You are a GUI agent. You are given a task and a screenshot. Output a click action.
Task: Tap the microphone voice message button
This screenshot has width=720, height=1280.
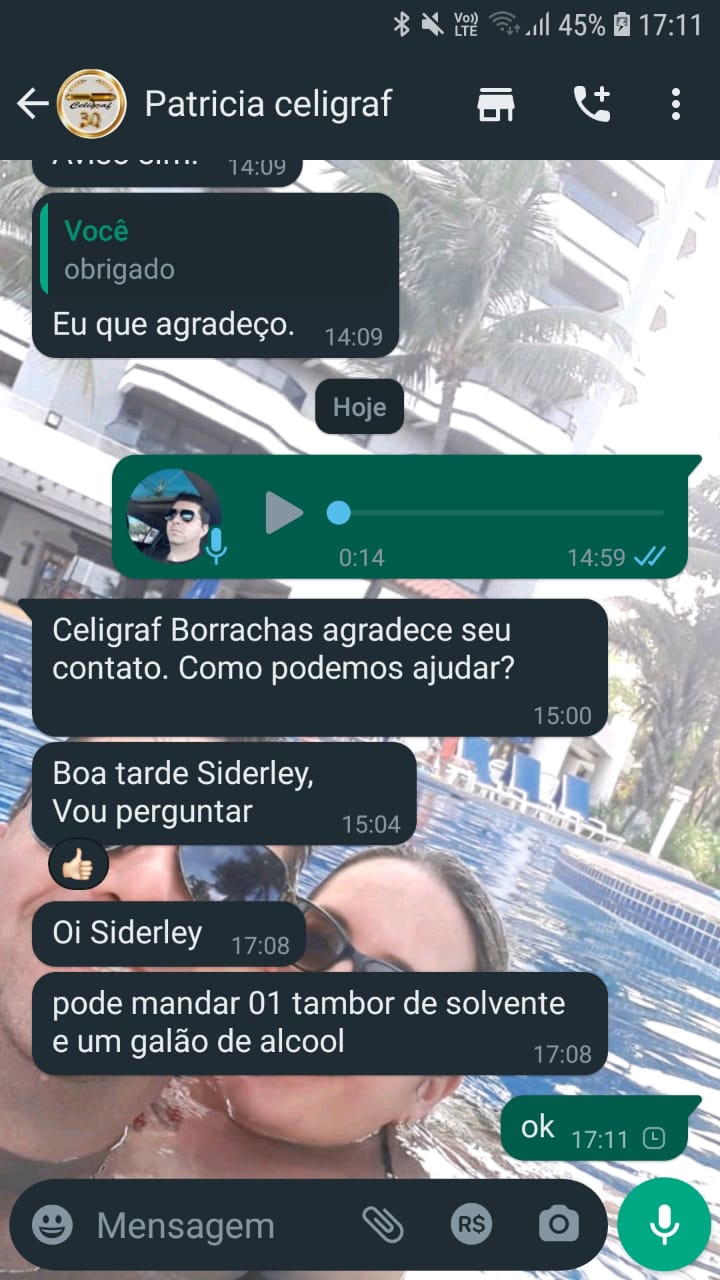click(664, 1225)
